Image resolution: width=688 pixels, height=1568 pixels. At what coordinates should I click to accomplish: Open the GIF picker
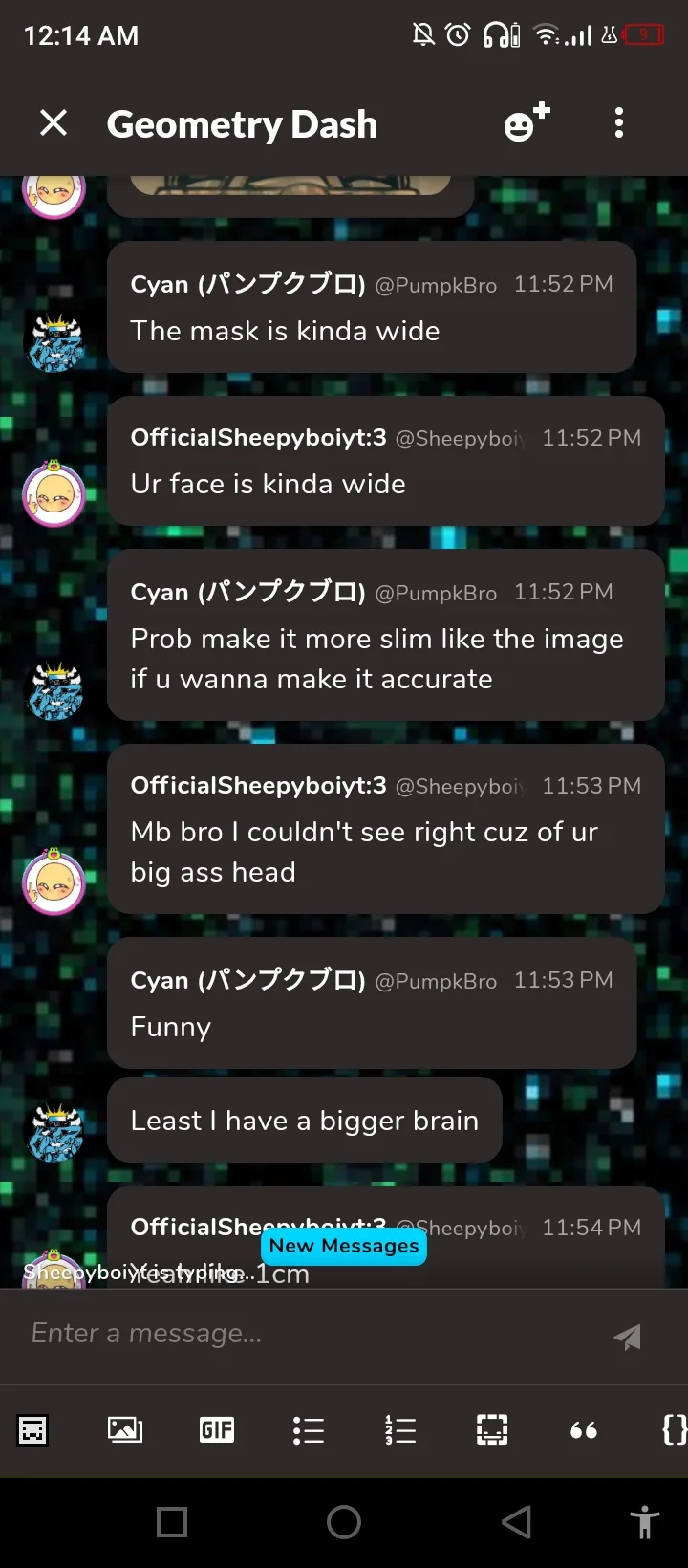[217, 1430]
